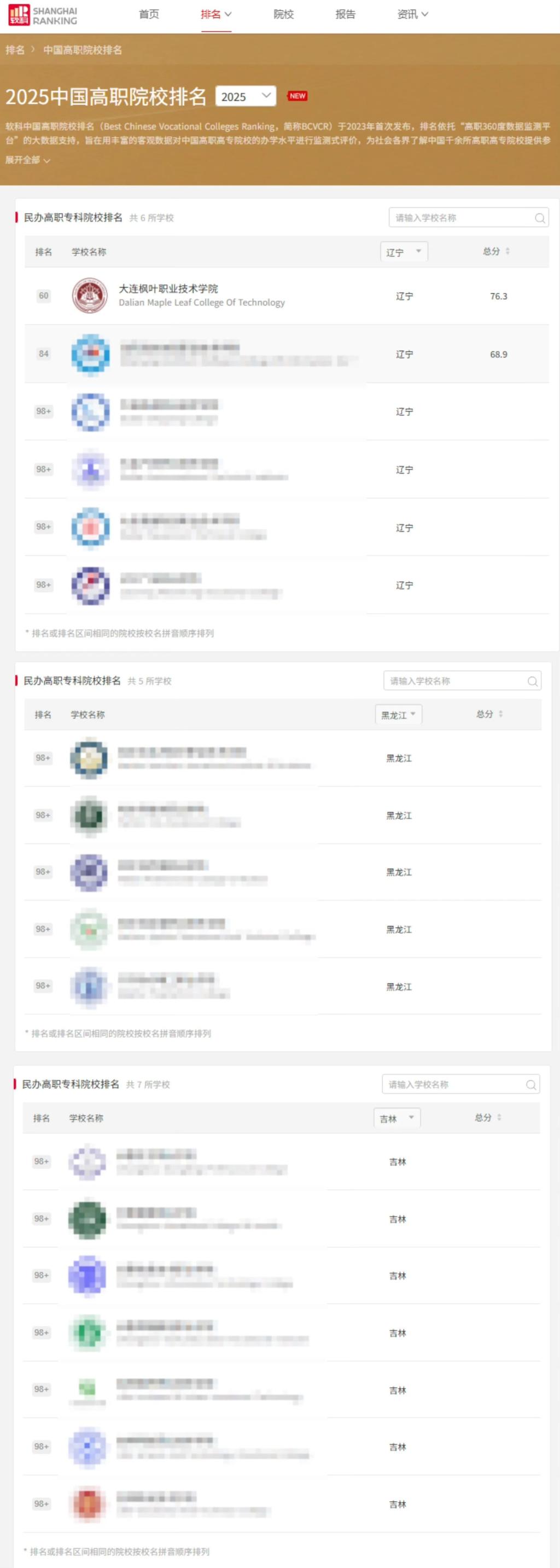Tap the search box in the 5-school table
The width and height of the screenshot is (560, 1568).
456,680
